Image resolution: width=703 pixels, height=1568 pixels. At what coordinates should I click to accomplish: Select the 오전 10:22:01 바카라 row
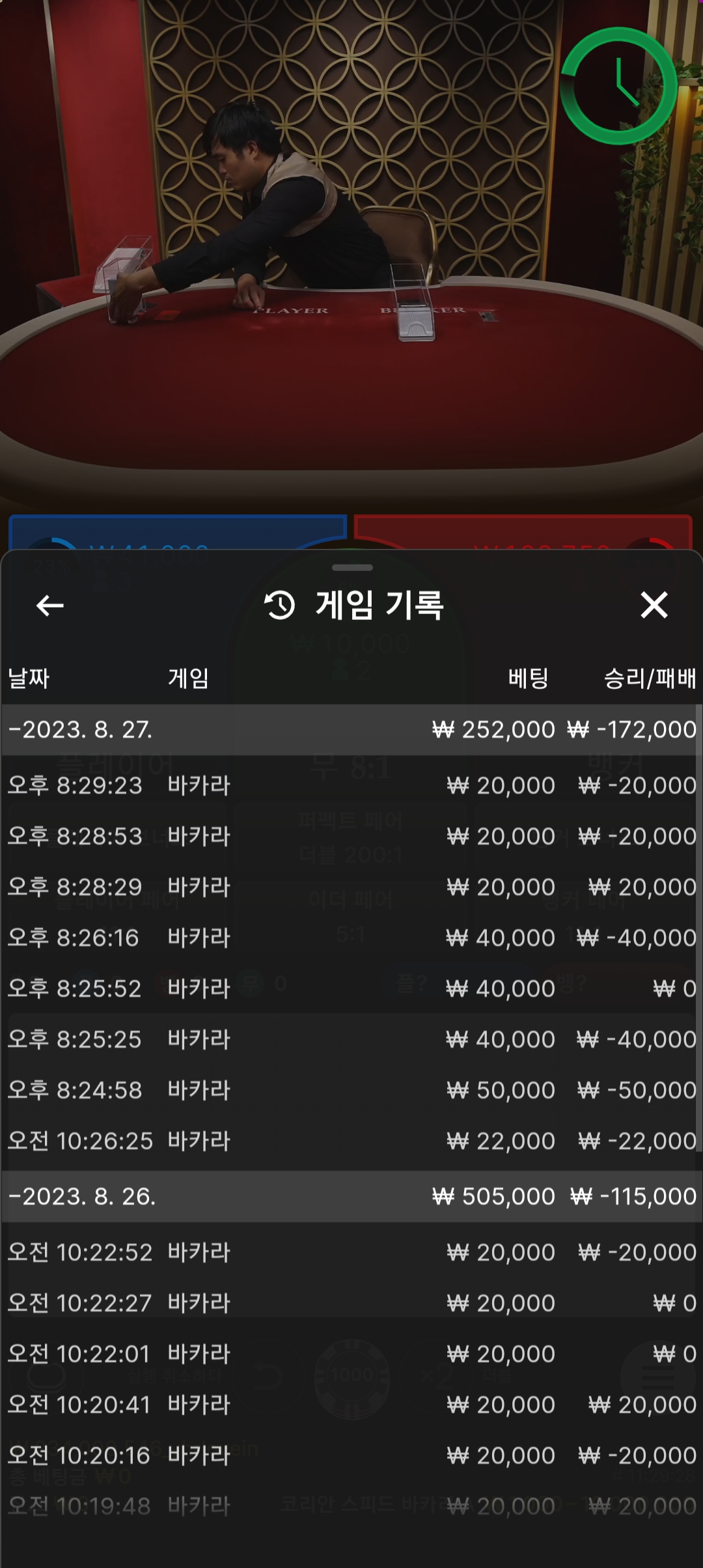tap(351, 1354)
